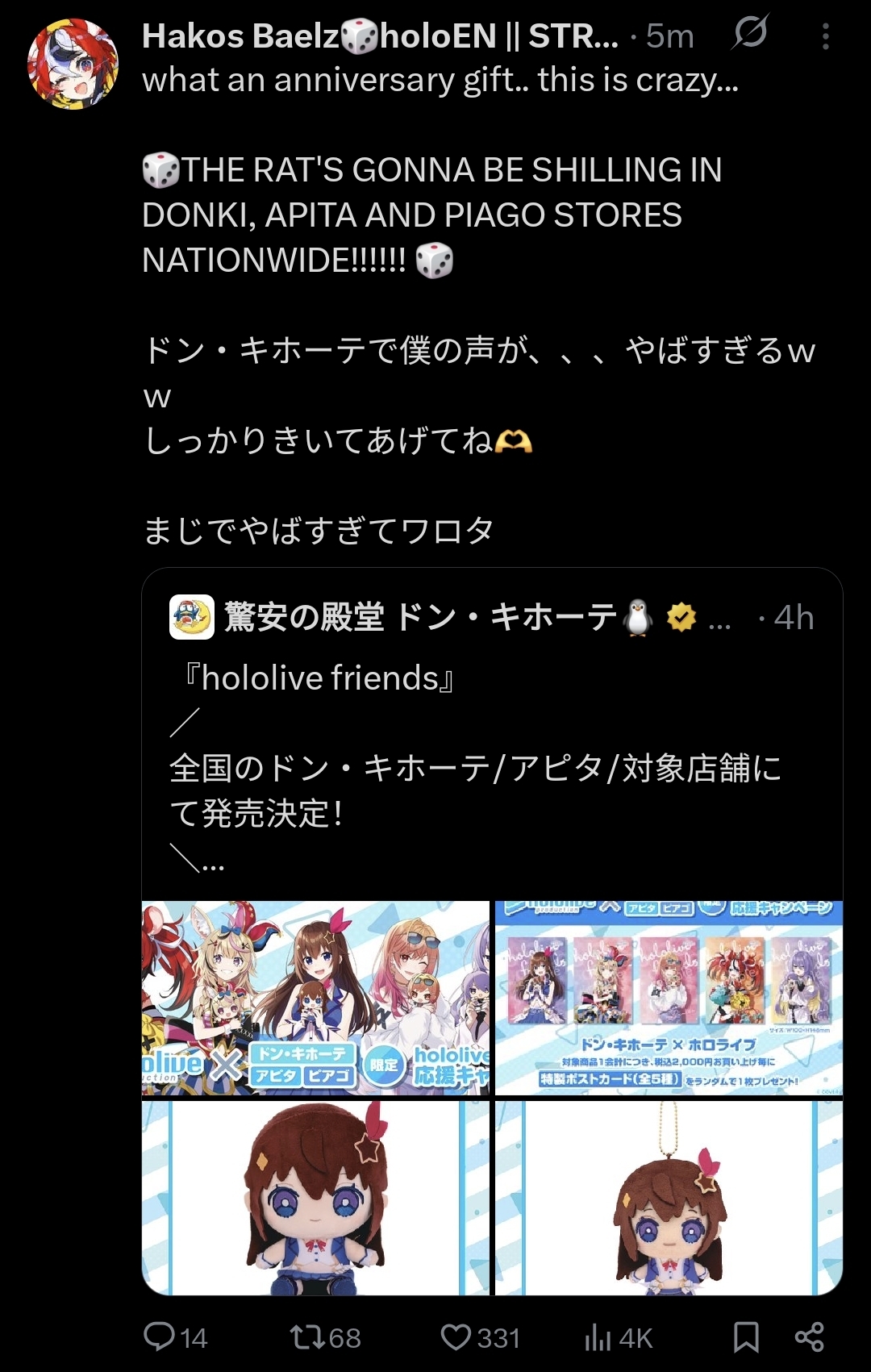View the sitting plush doll photo

[315, 1198]
